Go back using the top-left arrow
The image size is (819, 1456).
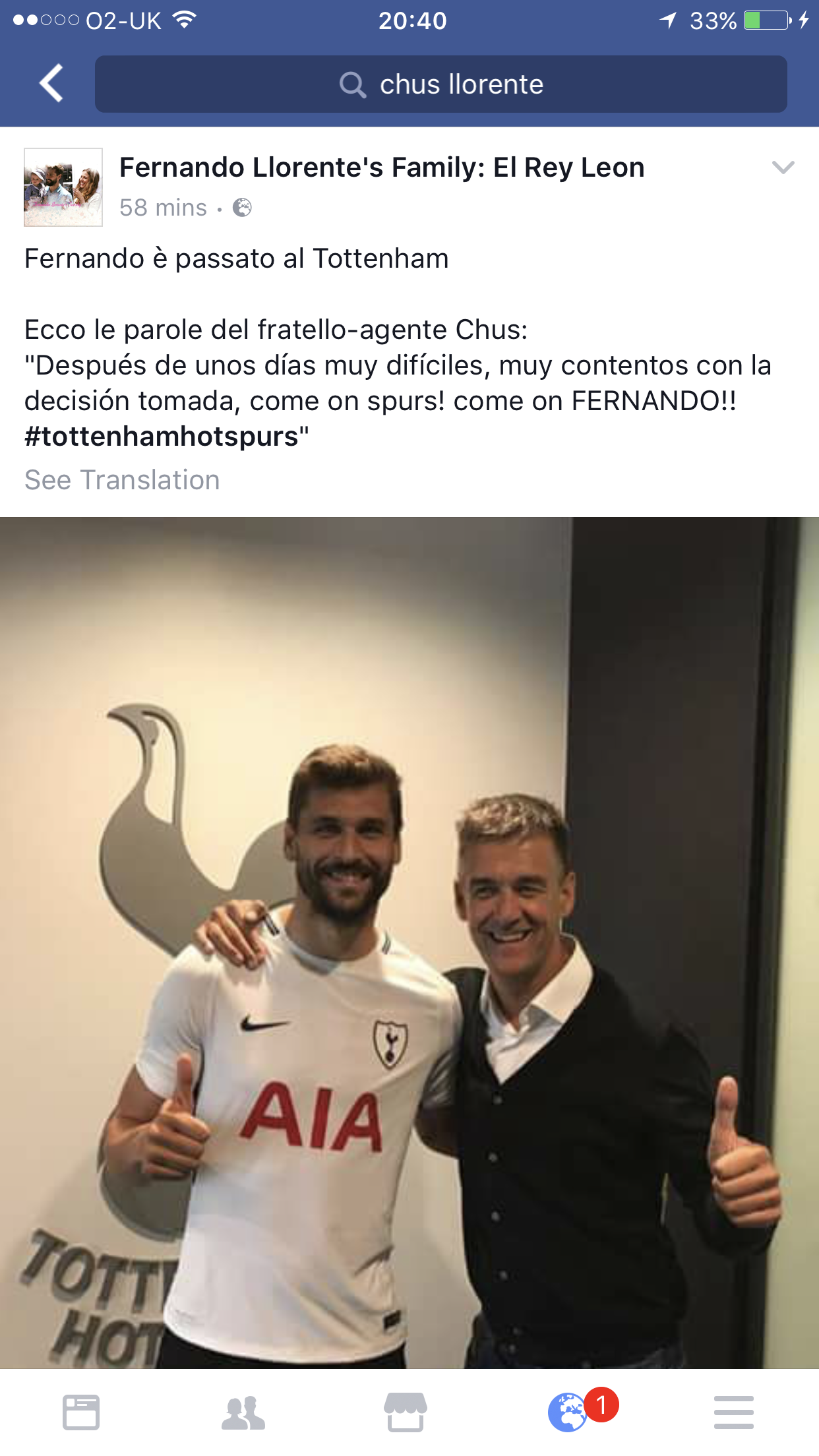coord(51,84)
